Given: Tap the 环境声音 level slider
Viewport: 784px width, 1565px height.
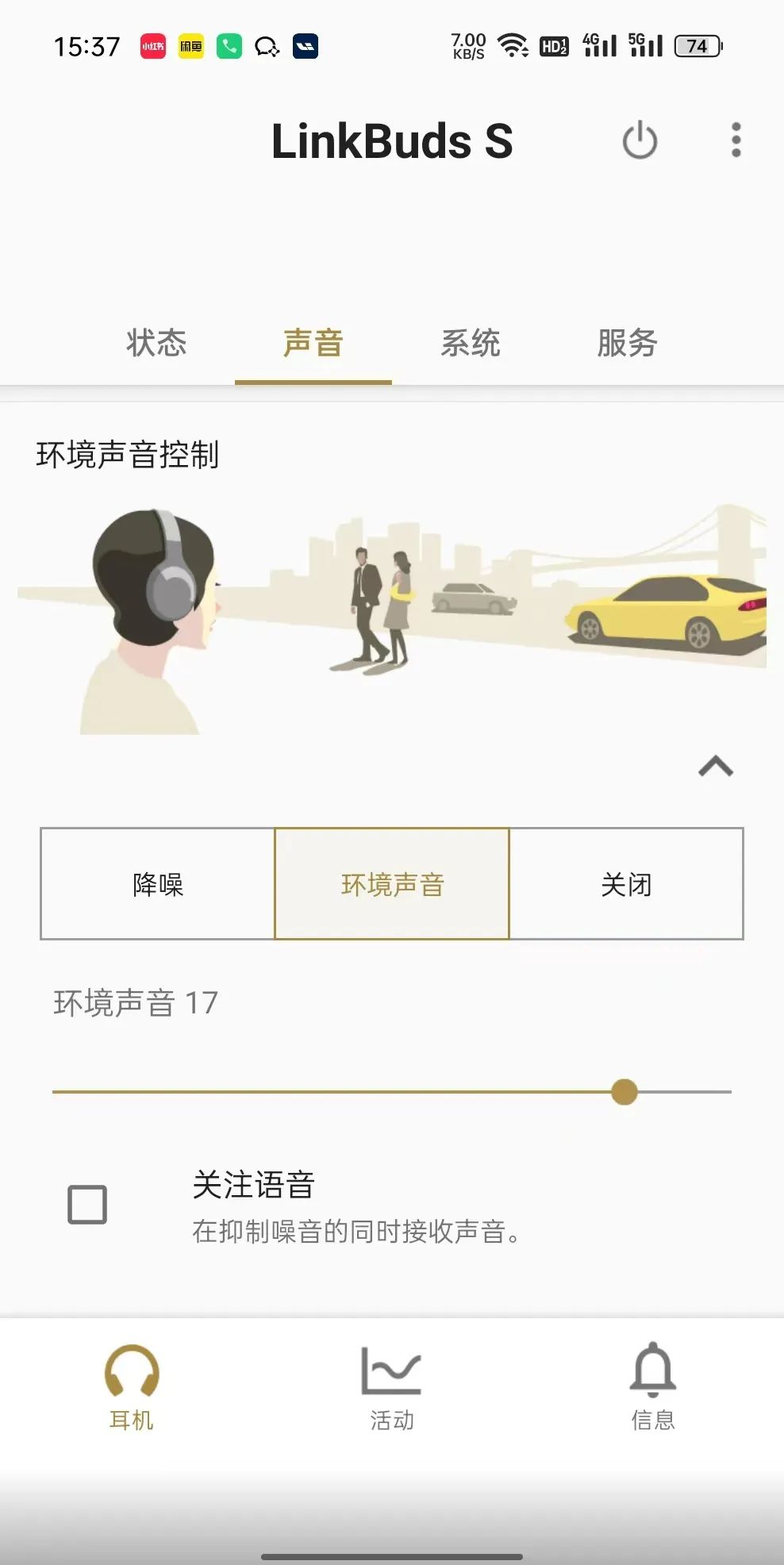Looking at the screenshot, I should 625,1092.
